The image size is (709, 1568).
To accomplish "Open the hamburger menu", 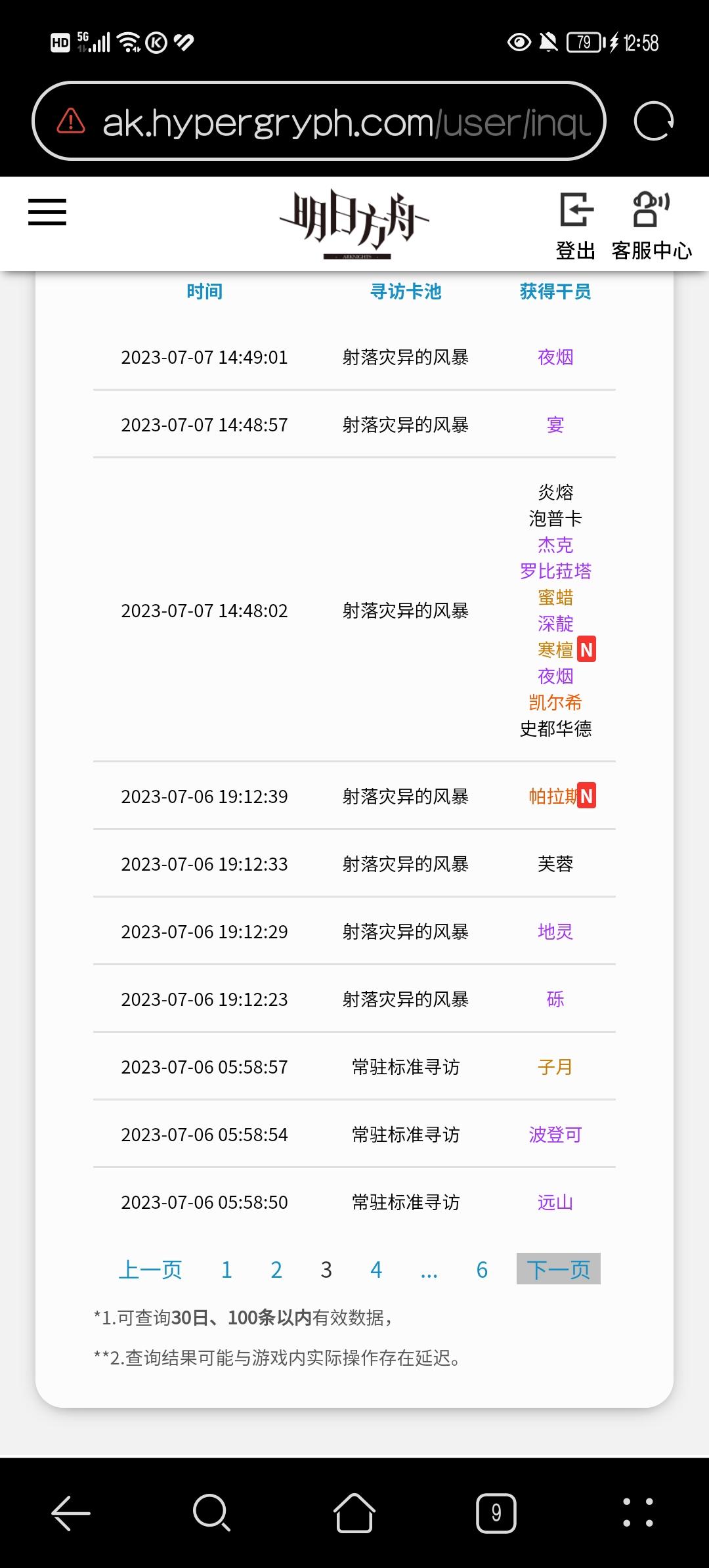I will click(x=47, y=212).
